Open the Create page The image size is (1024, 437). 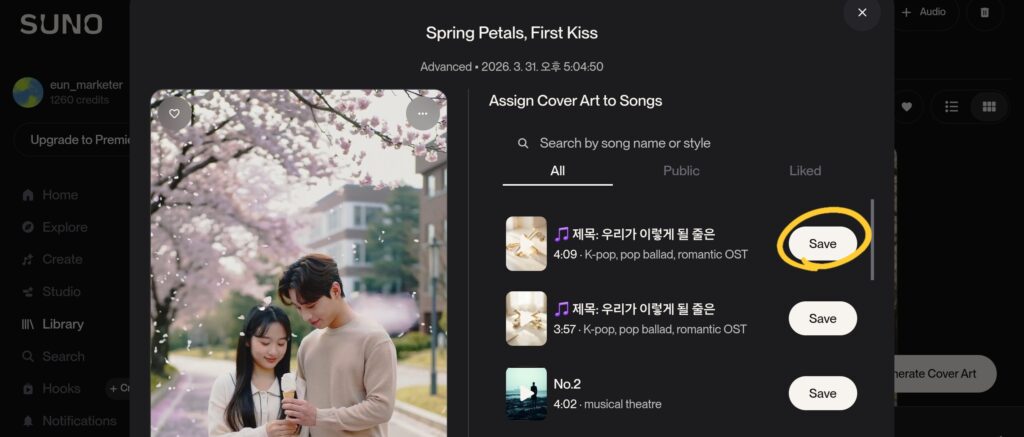pyautogui.click(x=62, y=259)
